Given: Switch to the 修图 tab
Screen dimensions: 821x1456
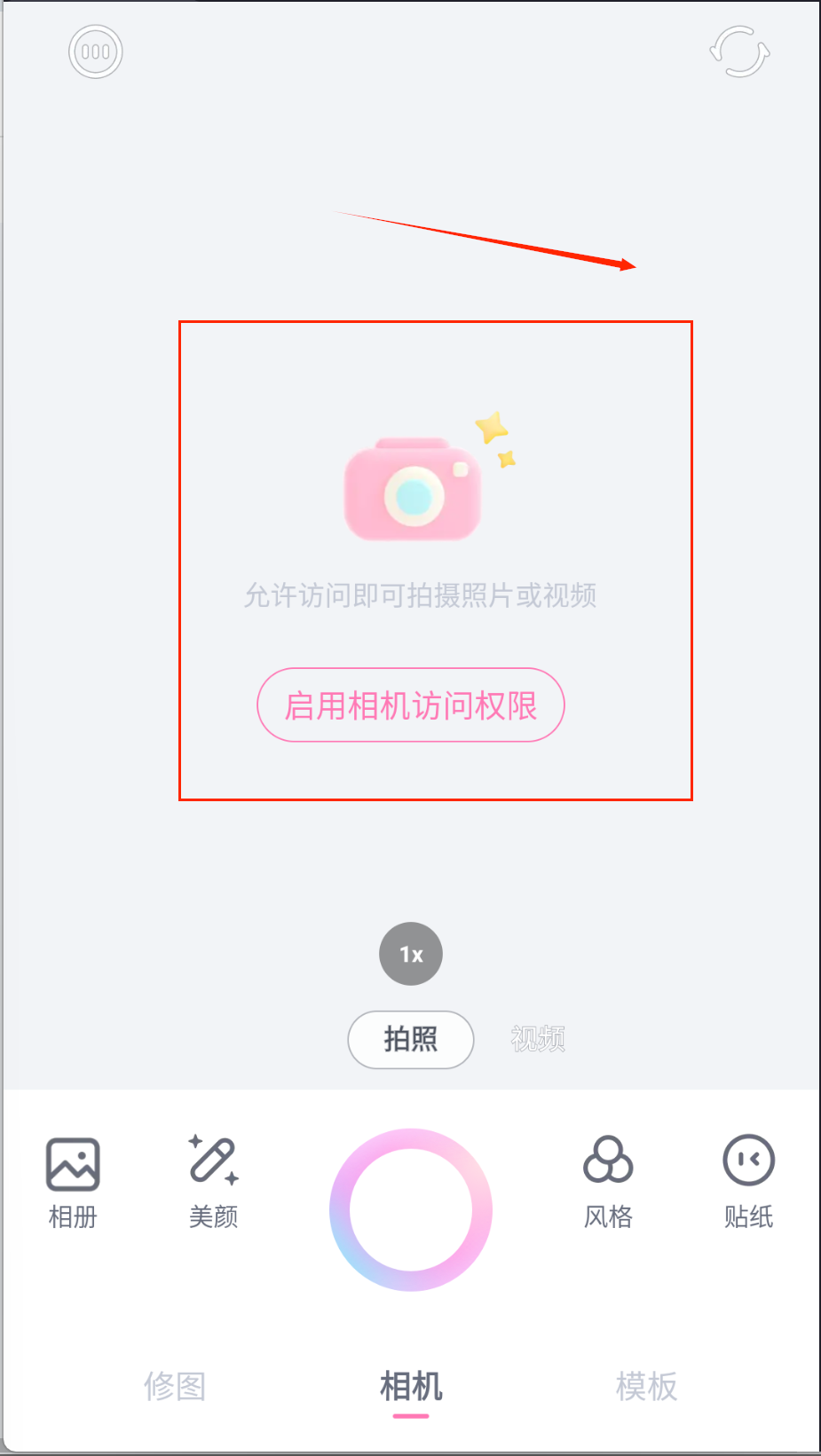Looking at the screenshot, I should tap(175, 1385).
